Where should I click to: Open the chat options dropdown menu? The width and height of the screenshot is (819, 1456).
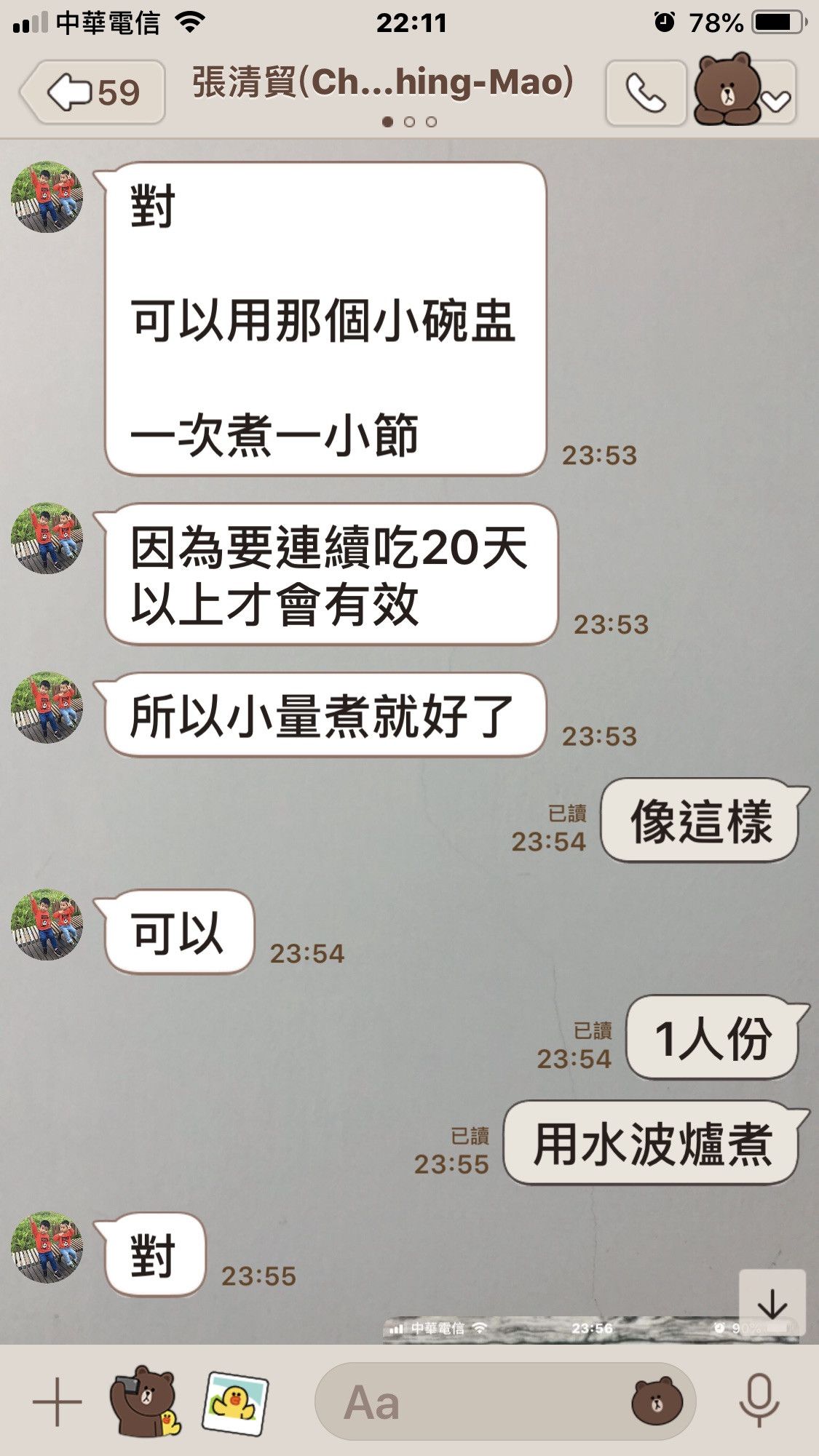[x=776, y=99]
